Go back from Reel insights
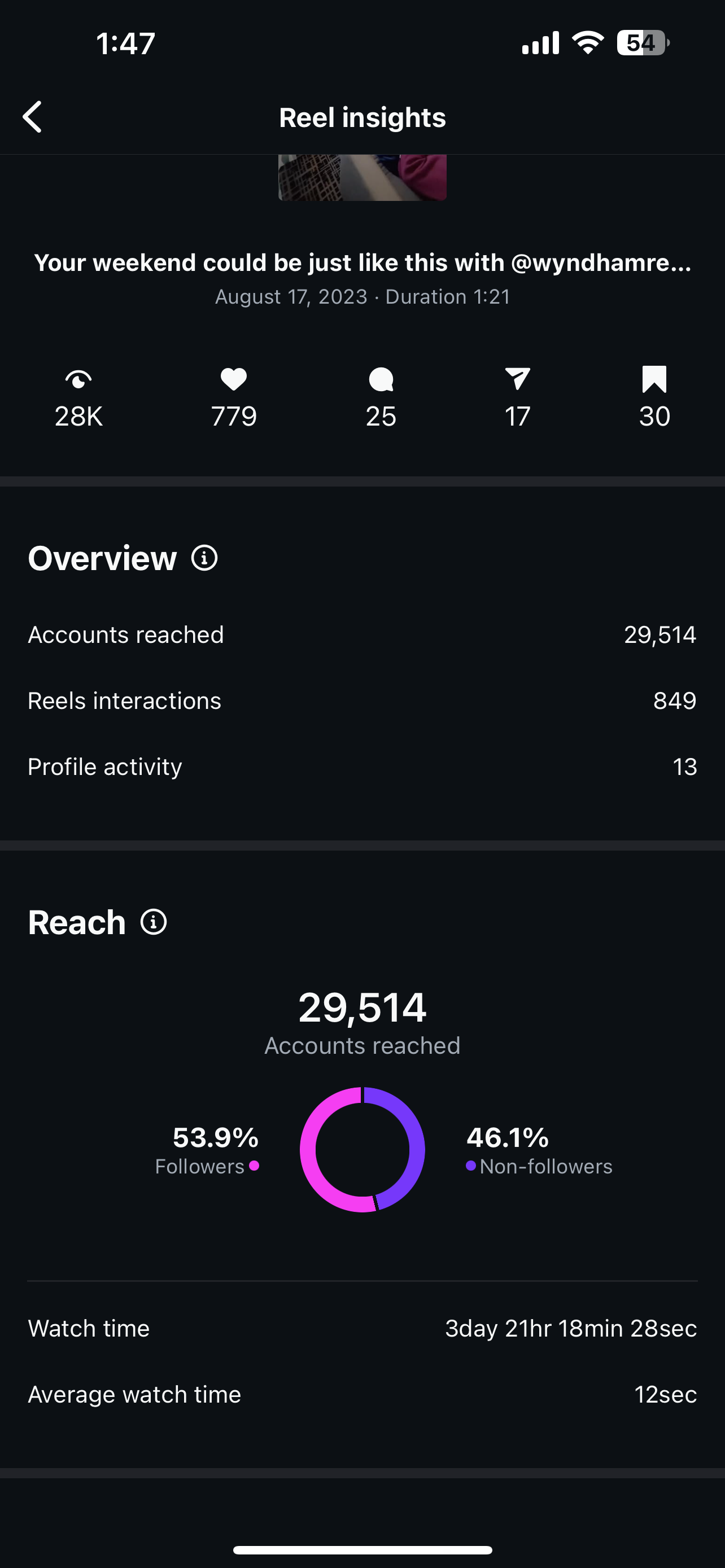 tap(32, 117)
